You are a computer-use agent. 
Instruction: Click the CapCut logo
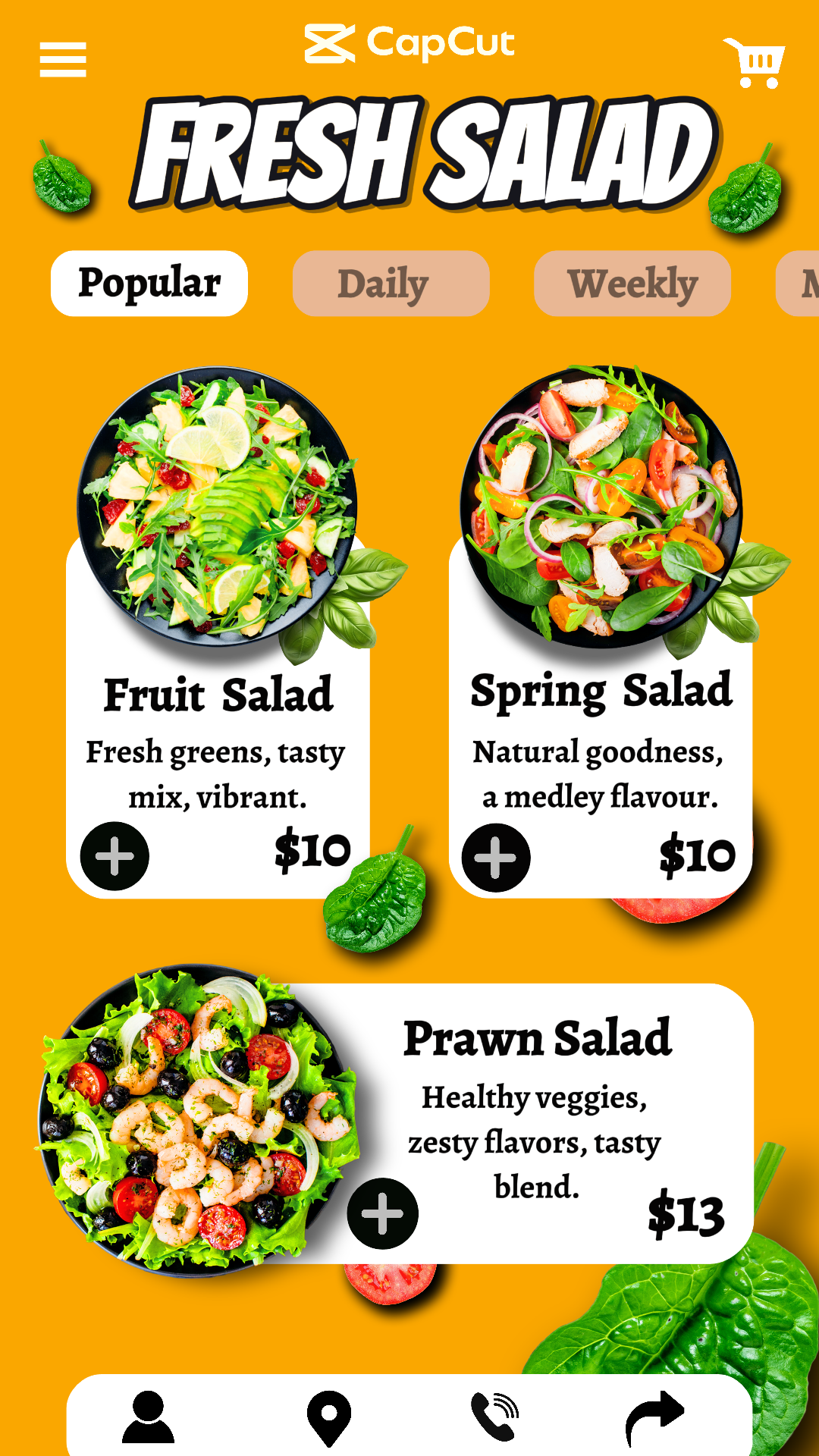409,42
